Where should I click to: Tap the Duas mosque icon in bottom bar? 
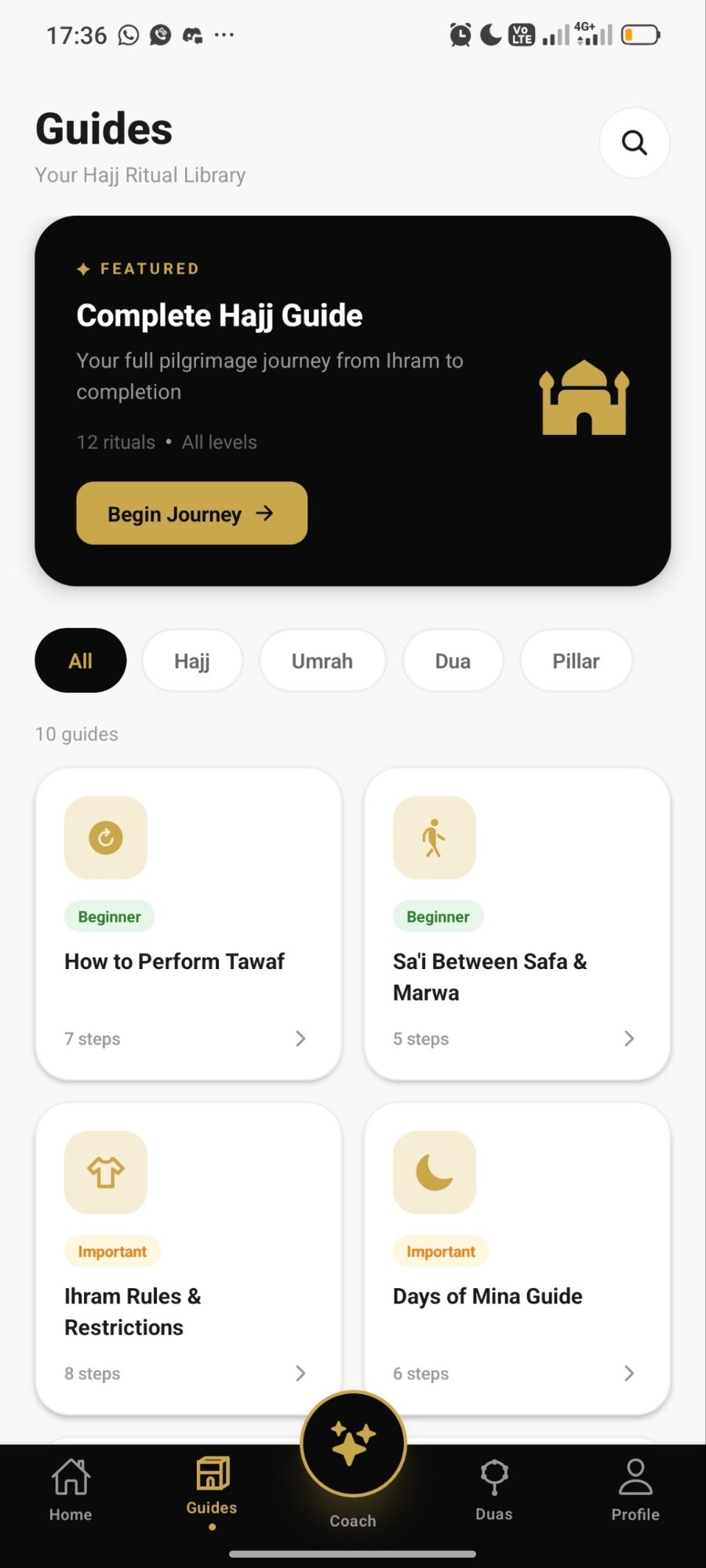493,1474
